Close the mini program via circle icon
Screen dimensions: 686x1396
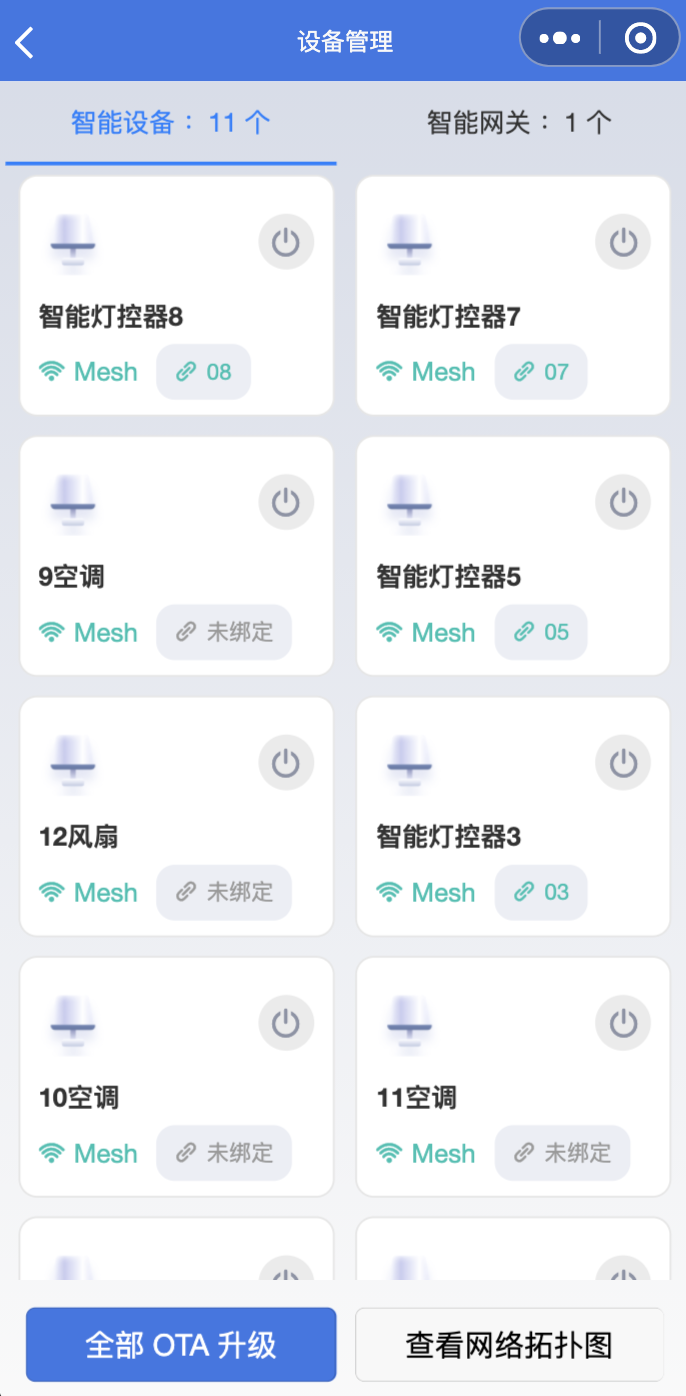(x=640, y=39)
